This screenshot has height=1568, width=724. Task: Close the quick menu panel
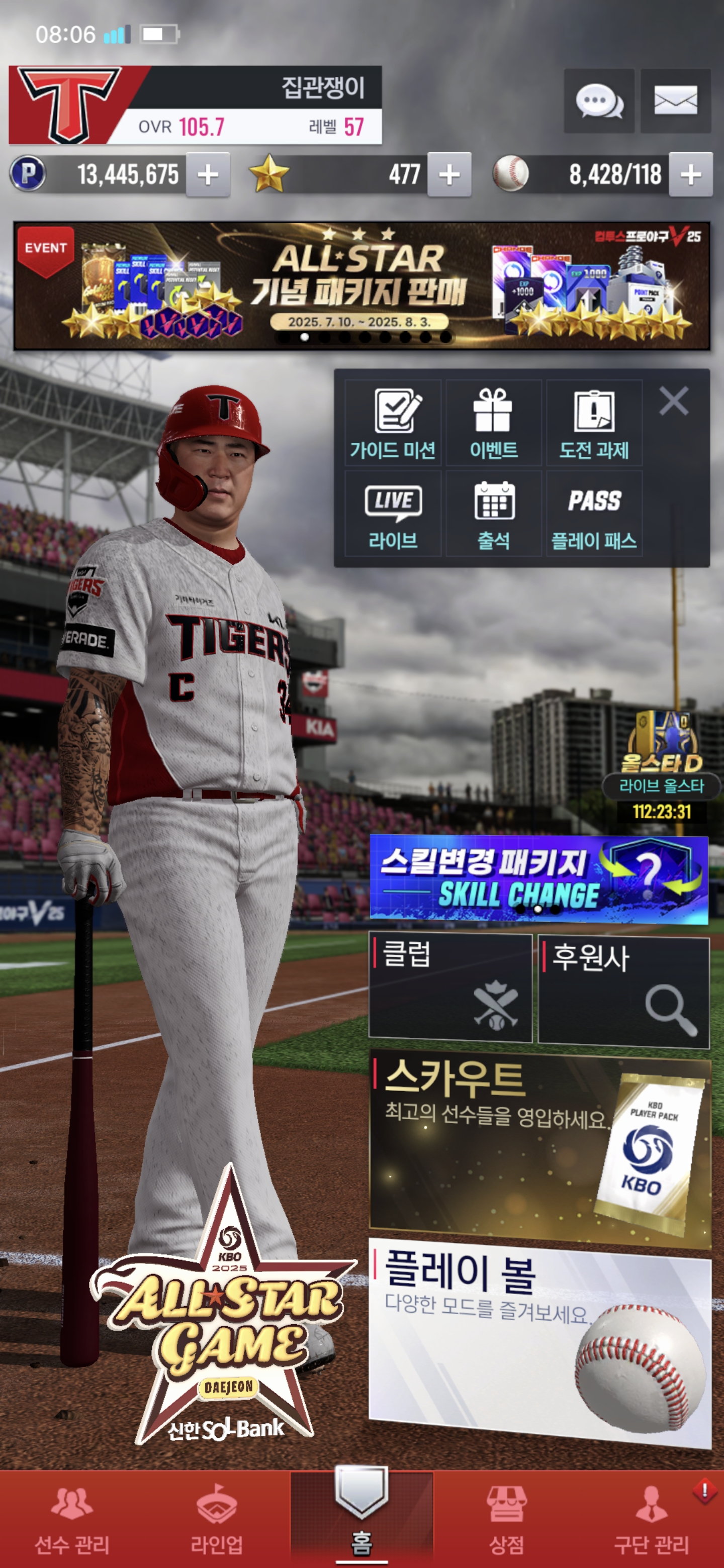(x=673, y=401)
